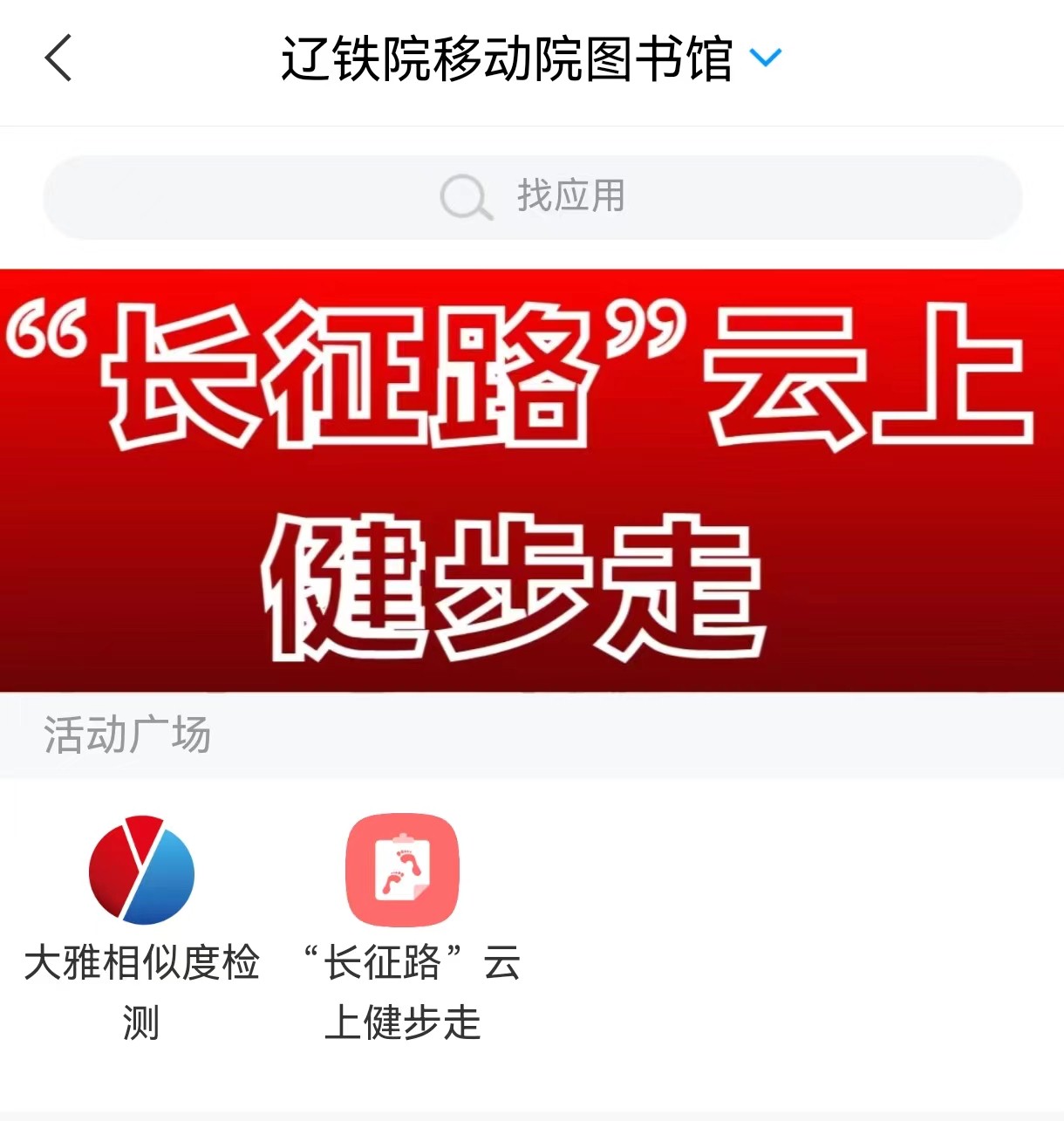Open the 大雅相似度检测 app

click(x=141, y=872)
